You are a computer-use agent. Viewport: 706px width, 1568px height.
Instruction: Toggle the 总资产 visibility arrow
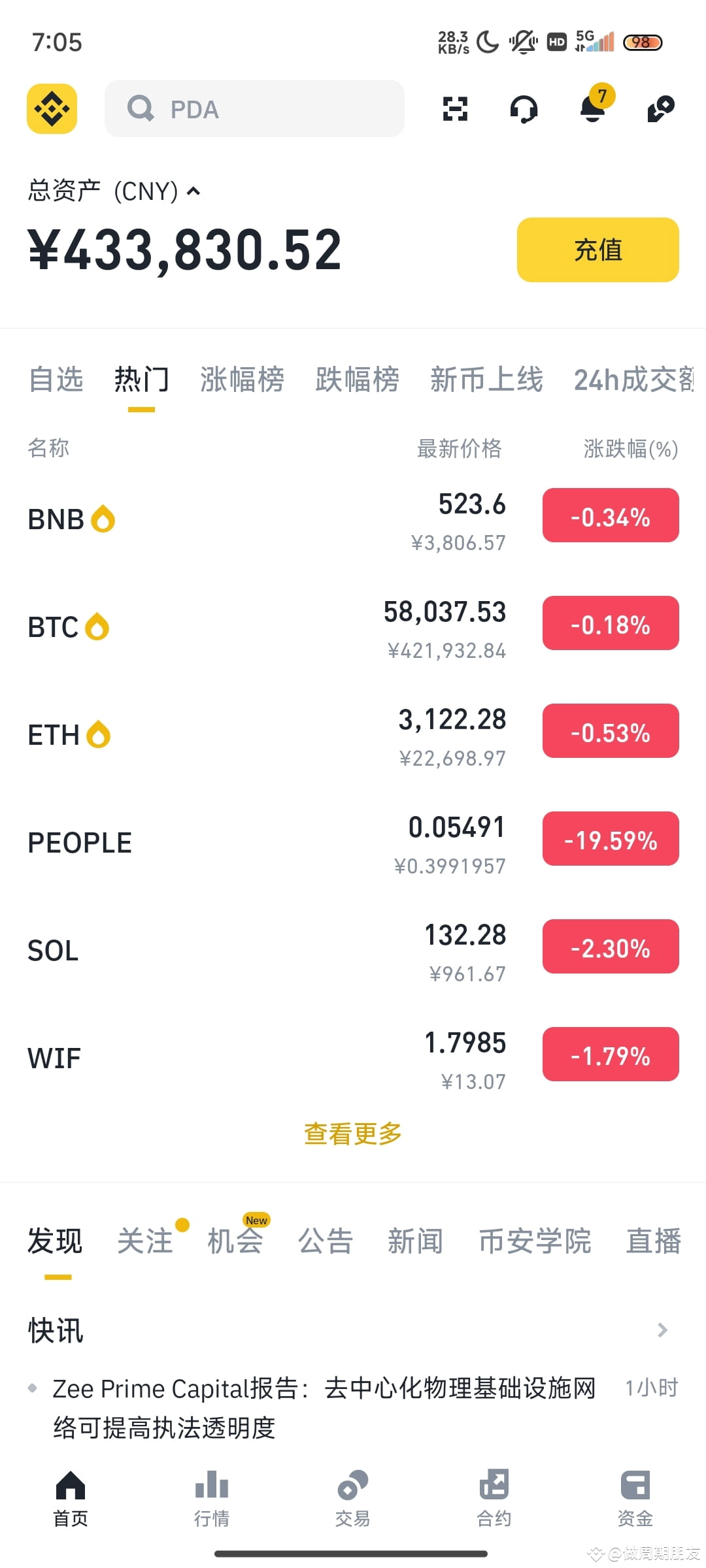coord(193,191)
